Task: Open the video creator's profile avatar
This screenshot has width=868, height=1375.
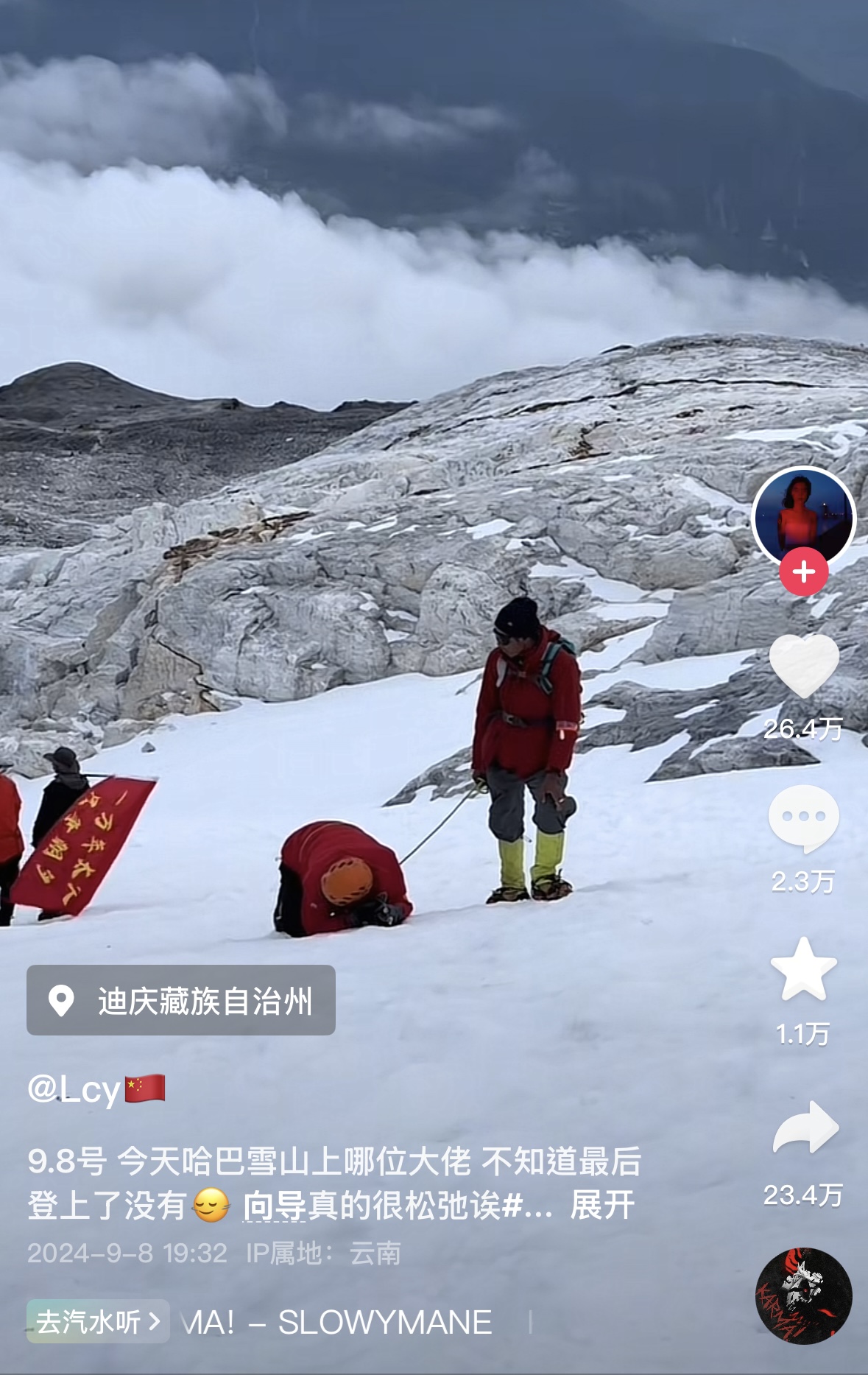Action: pyautogui.click(x=803, y=516)
